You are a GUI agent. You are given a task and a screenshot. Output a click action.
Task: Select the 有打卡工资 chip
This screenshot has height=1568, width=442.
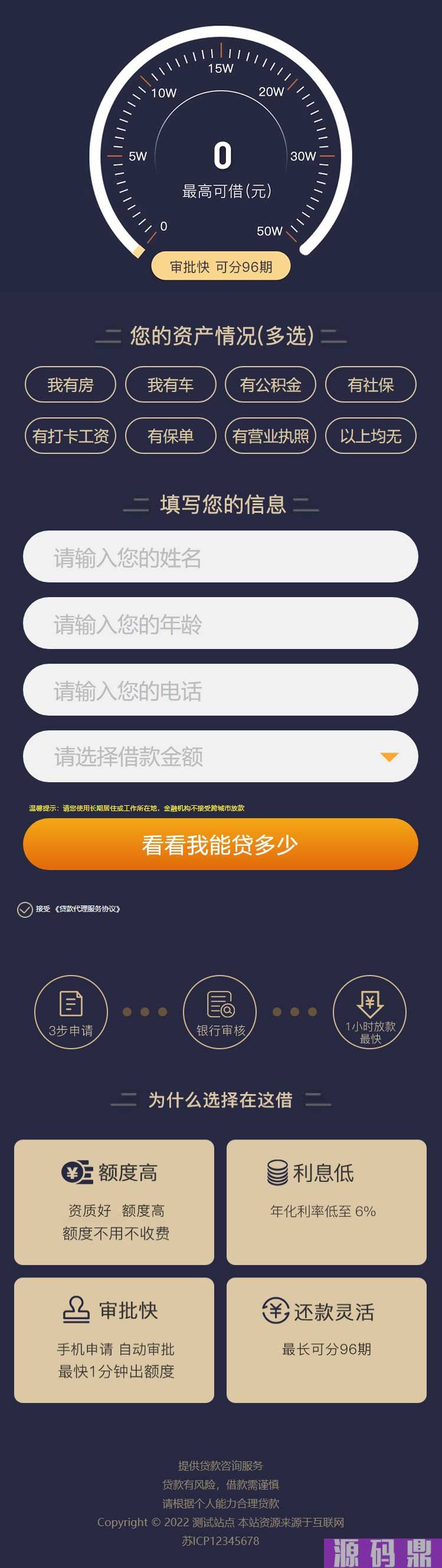70,436
